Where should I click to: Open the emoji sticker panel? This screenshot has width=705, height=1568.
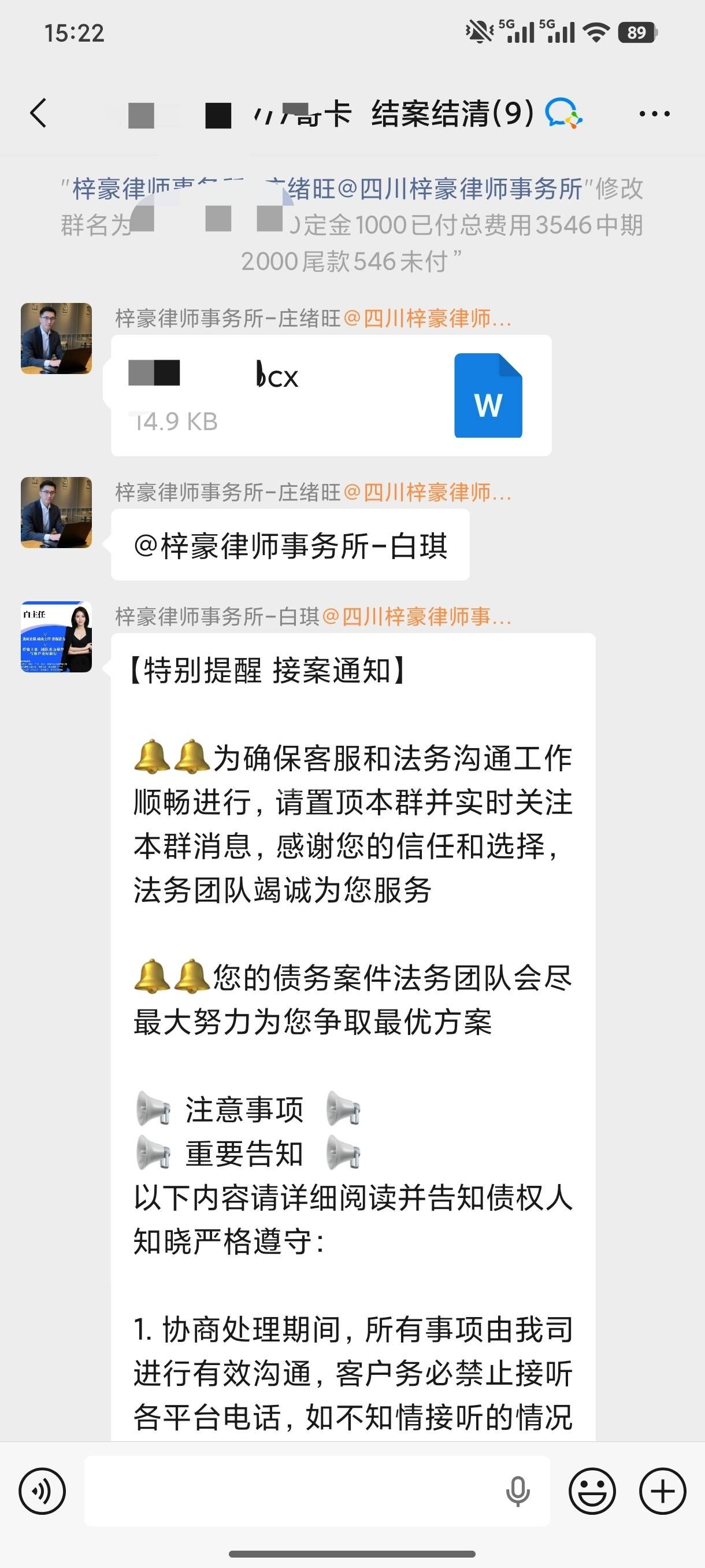click(x=591, y=1491)
